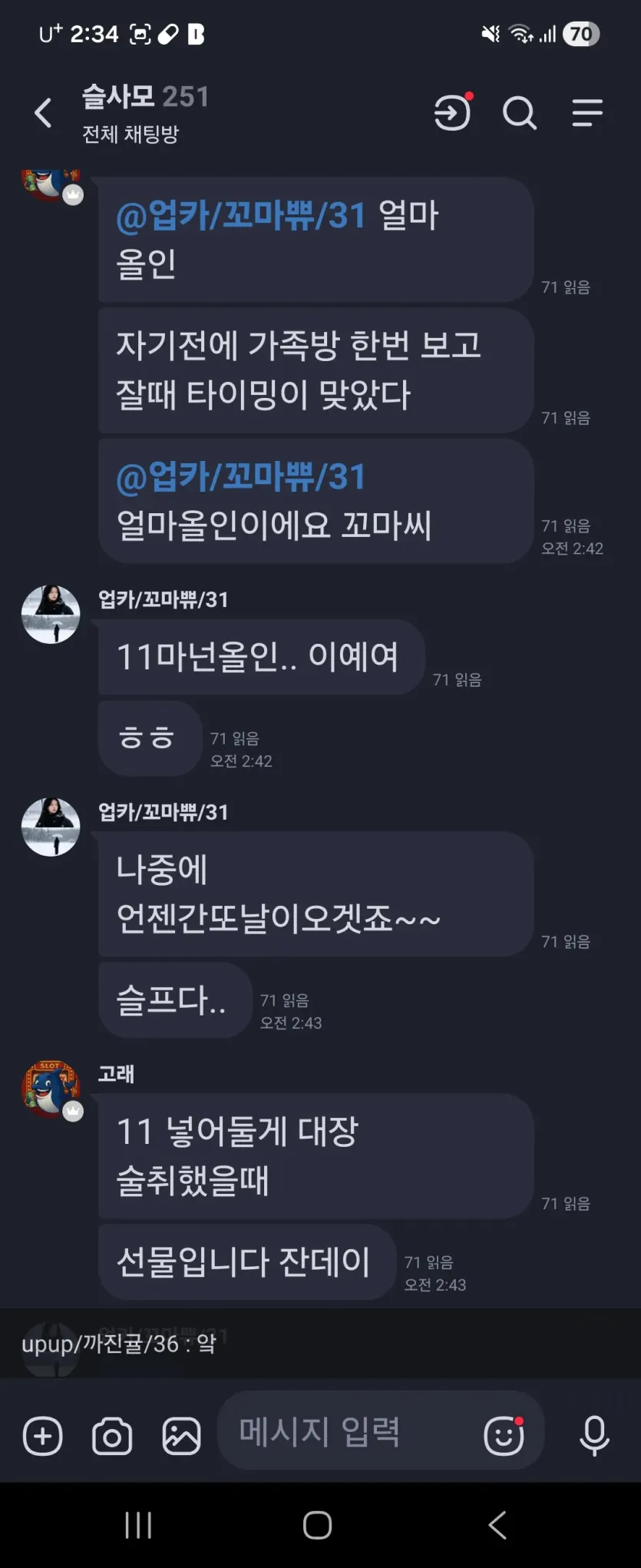Screen dimensions: 641x1568
Task: Tap the system home button
Action: point(318,1525)
